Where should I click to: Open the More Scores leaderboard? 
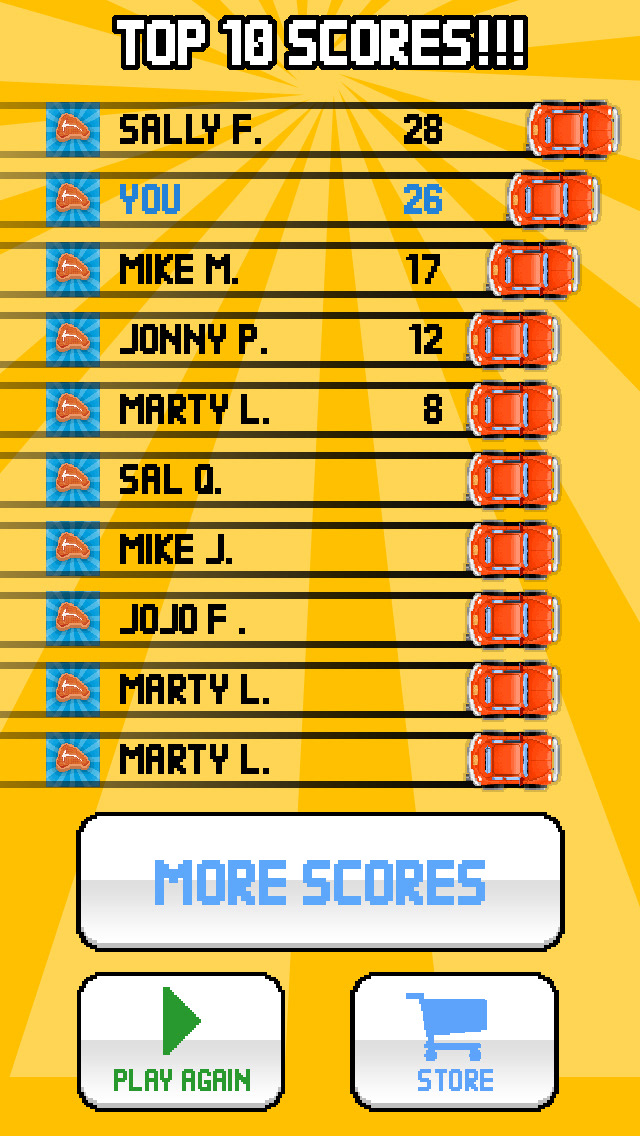tap(320, 881)
